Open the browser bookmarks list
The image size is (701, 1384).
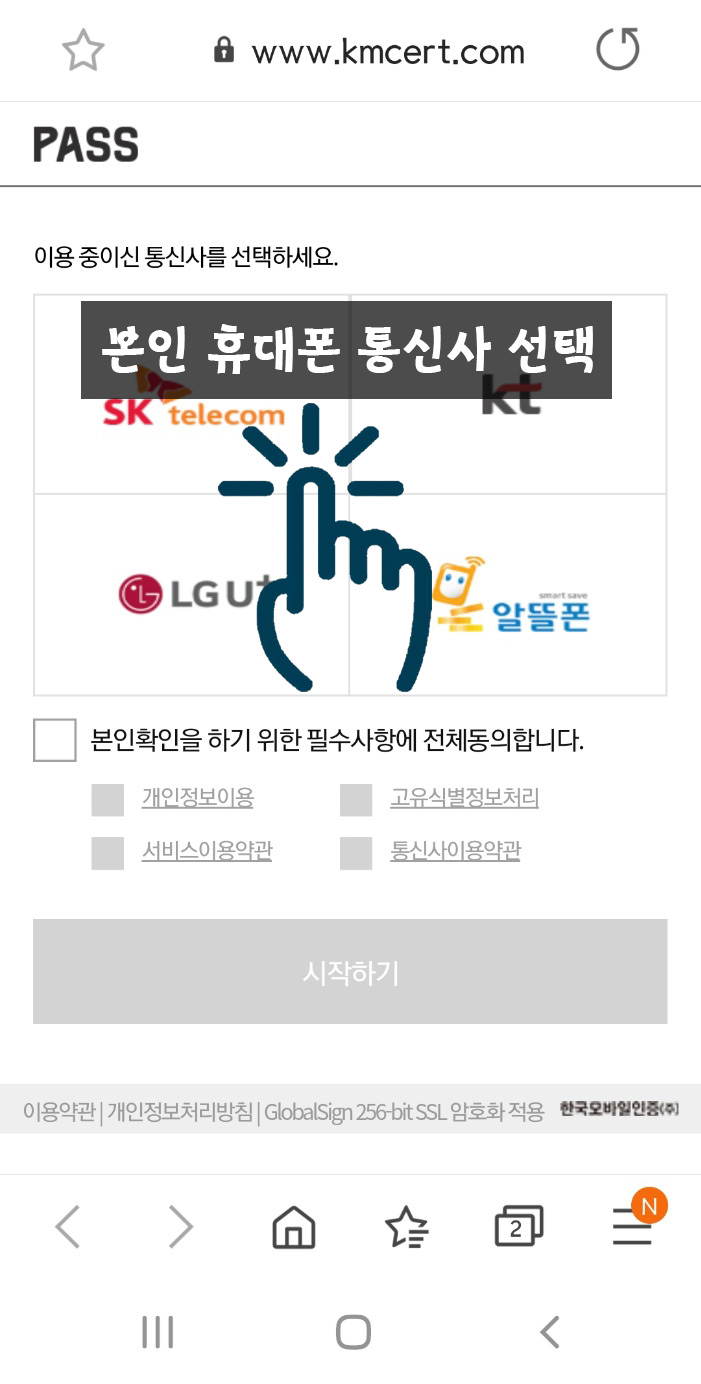click(406, 1227)
